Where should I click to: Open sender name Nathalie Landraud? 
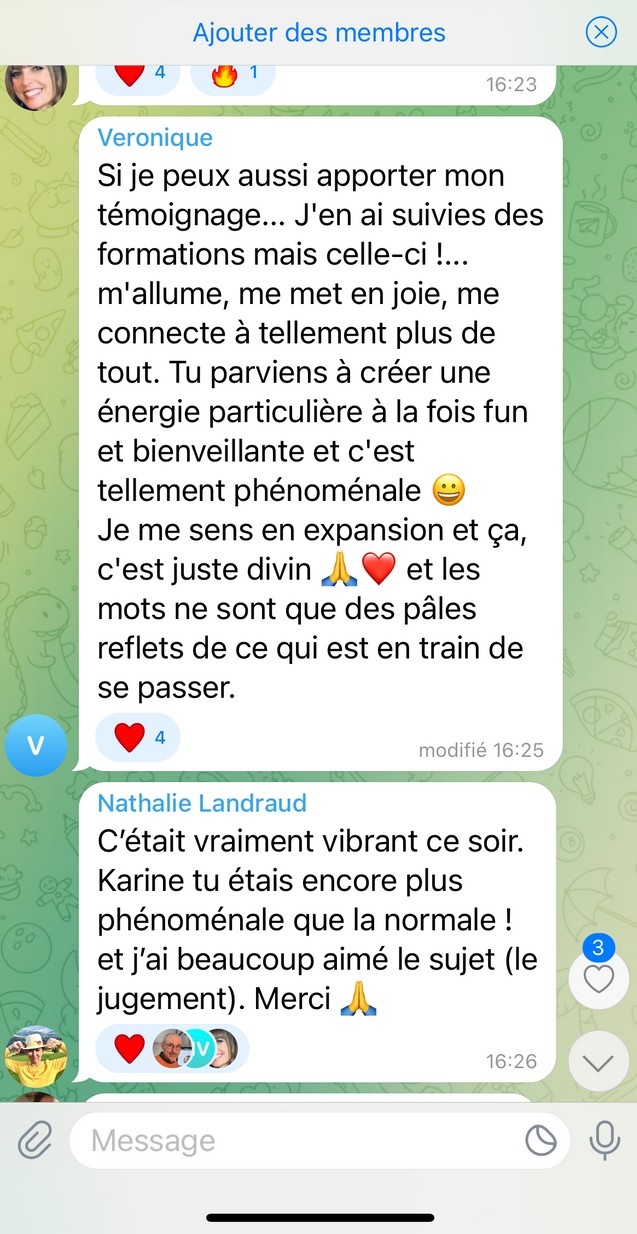coord(202,803)
